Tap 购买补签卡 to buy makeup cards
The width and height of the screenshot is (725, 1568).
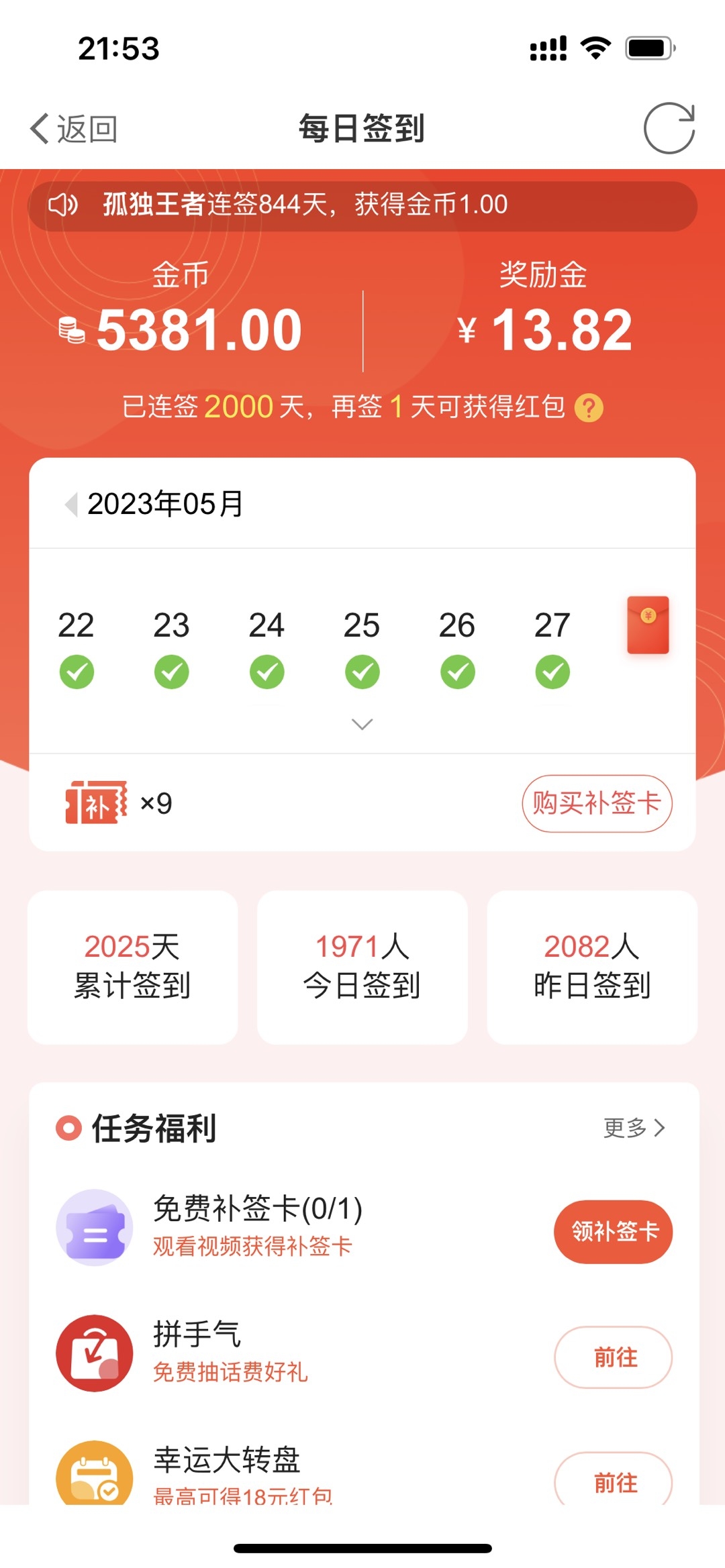[597, 804]
